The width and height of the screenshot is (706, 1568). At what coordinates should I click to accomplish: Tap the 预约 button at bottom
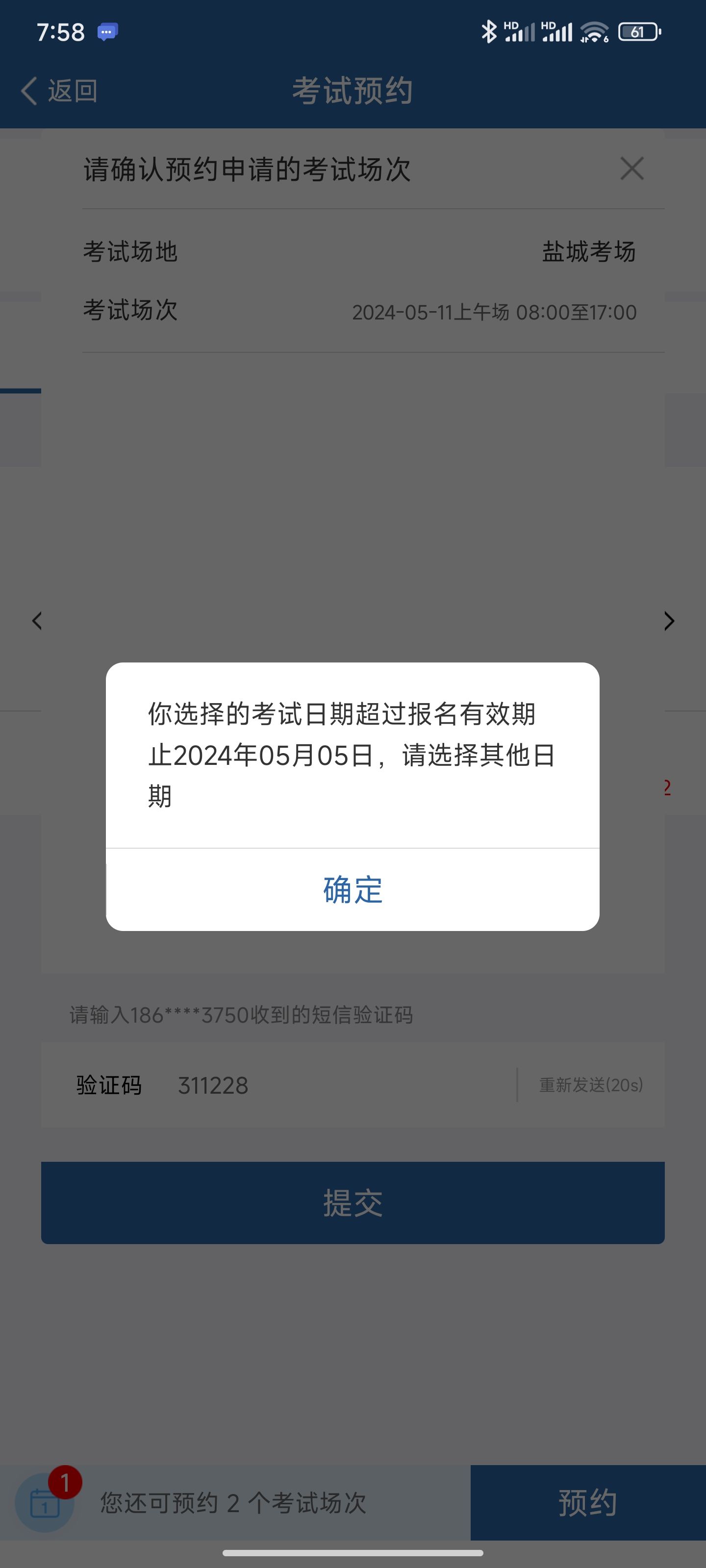point(588,1502)
